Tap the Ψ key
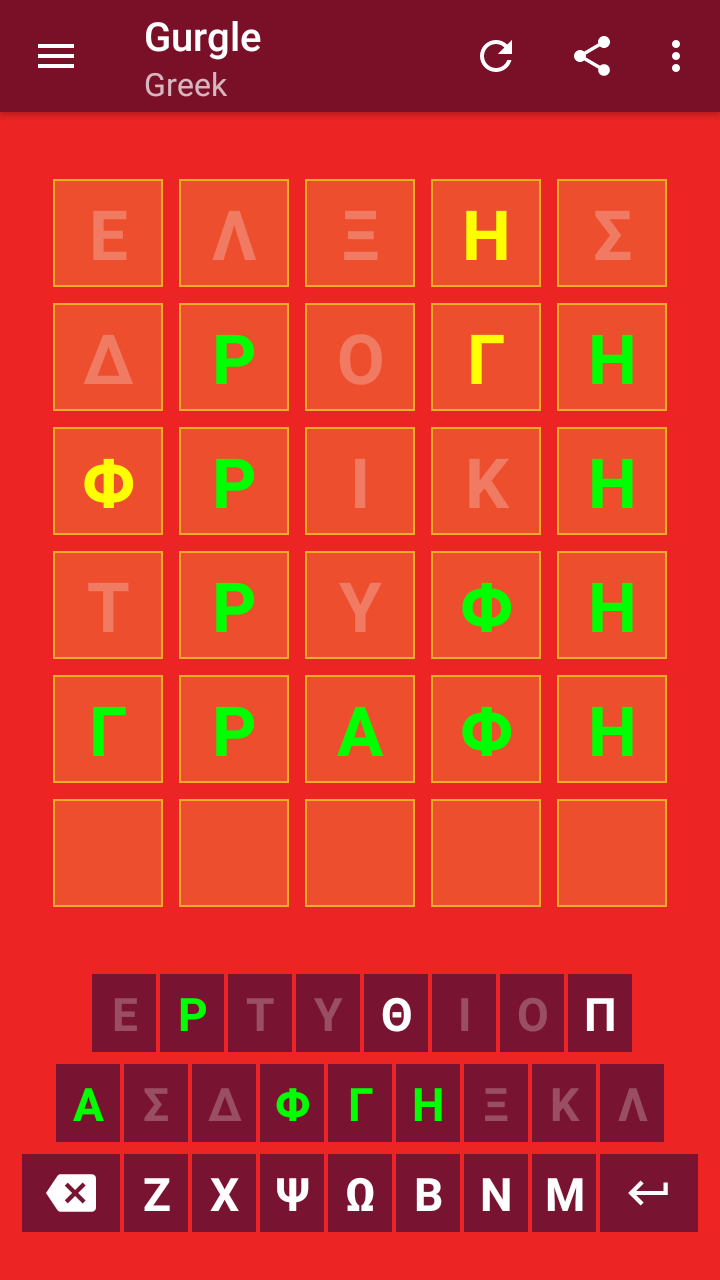Image resolution: width=720 pixels, height=1280 pixels. tap(292, 1193)
